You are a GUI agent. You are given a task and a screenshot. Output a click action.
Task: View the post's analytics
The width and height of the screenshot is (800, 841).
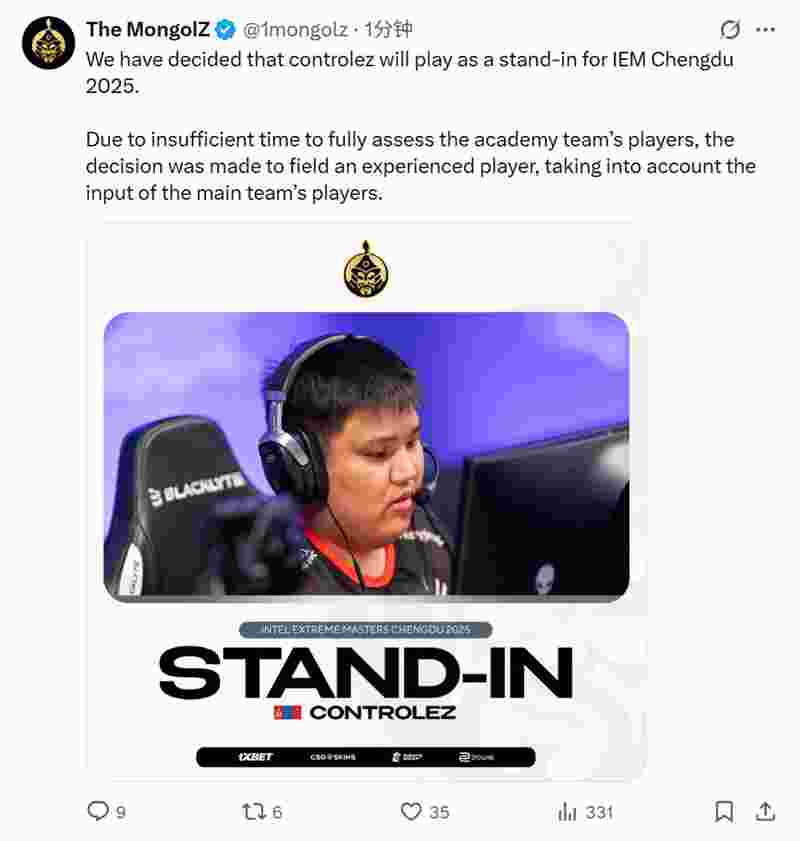(568, 811)
